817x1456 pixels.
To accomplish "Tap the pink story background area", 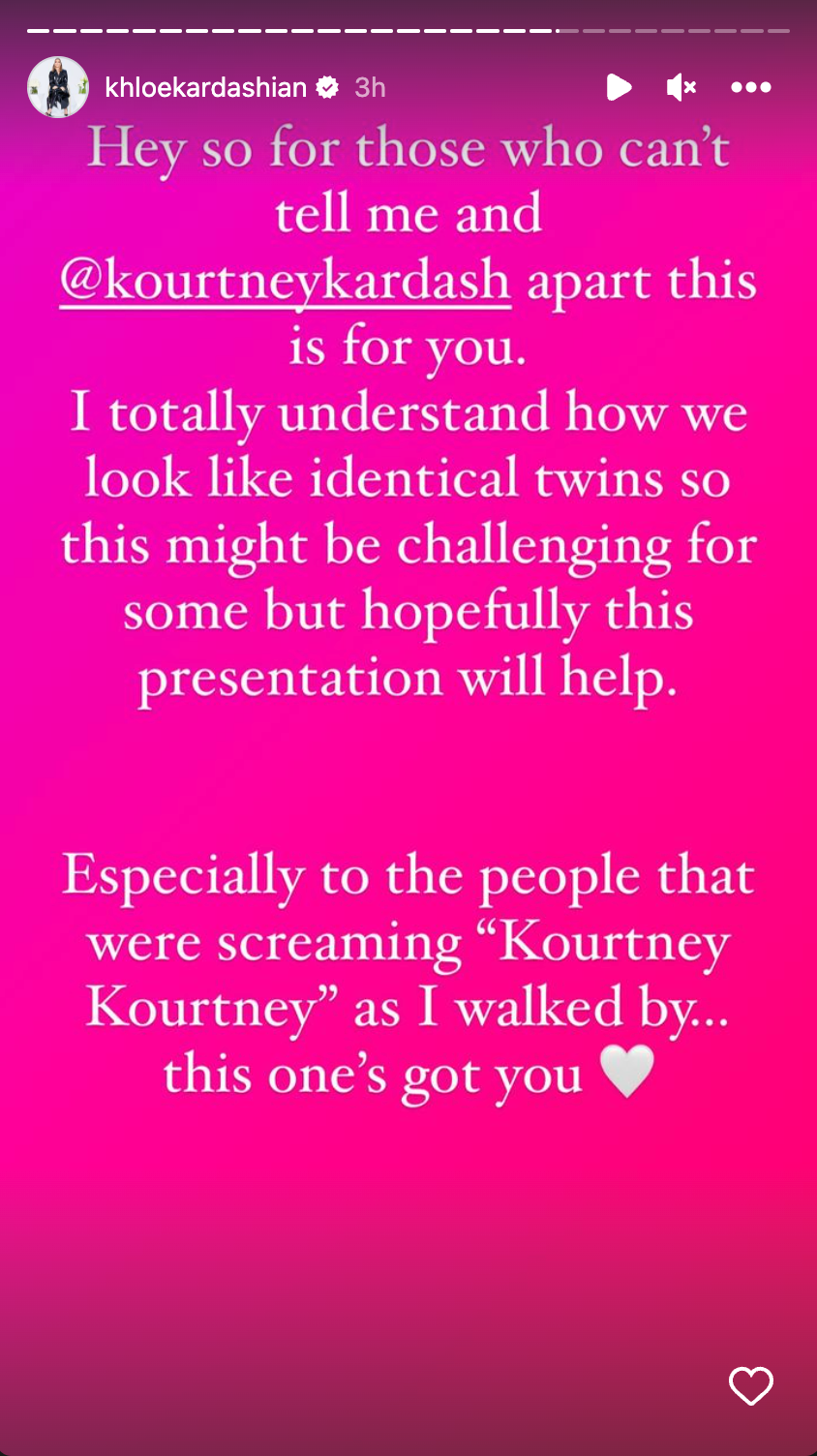I will (x=407, y=1210).
